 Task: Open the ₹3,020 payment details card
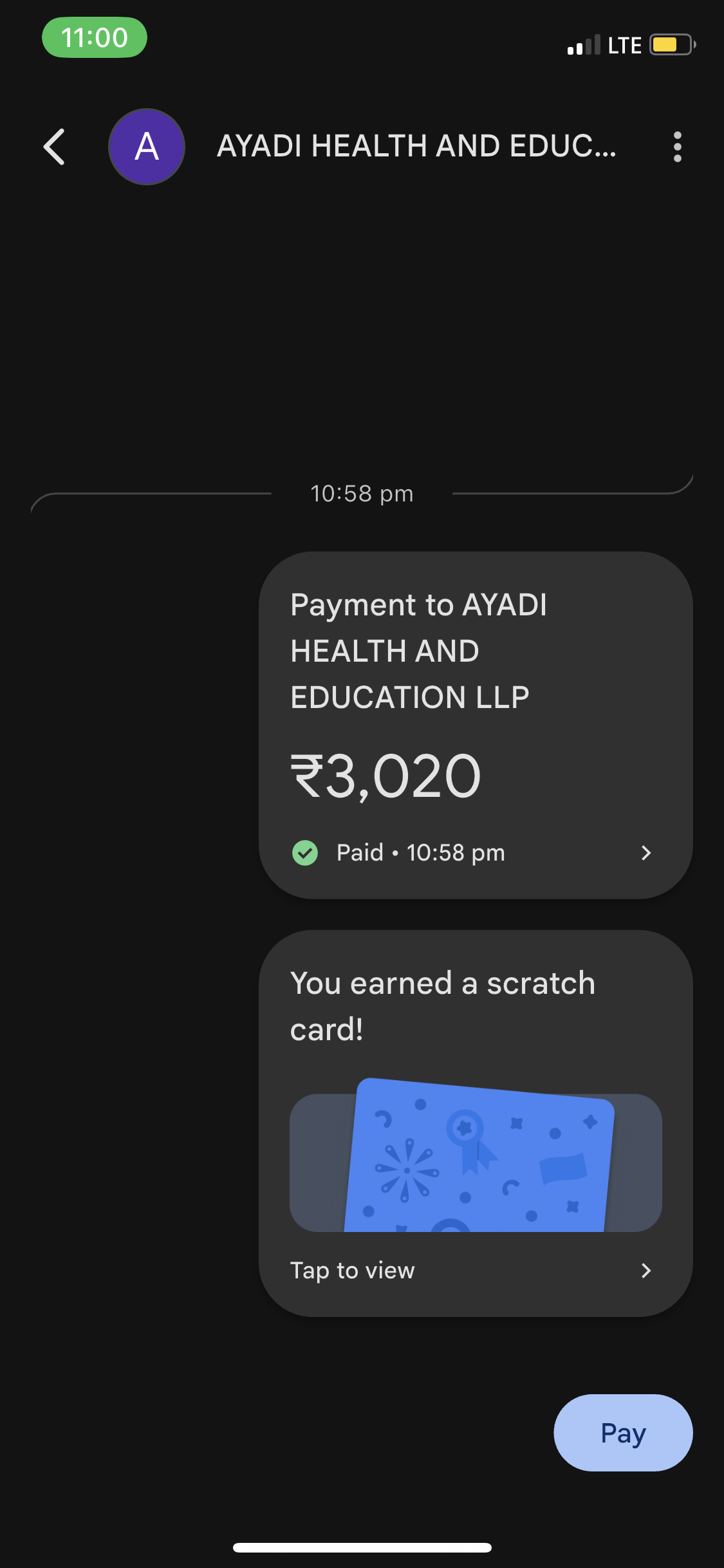pos(475,725)
